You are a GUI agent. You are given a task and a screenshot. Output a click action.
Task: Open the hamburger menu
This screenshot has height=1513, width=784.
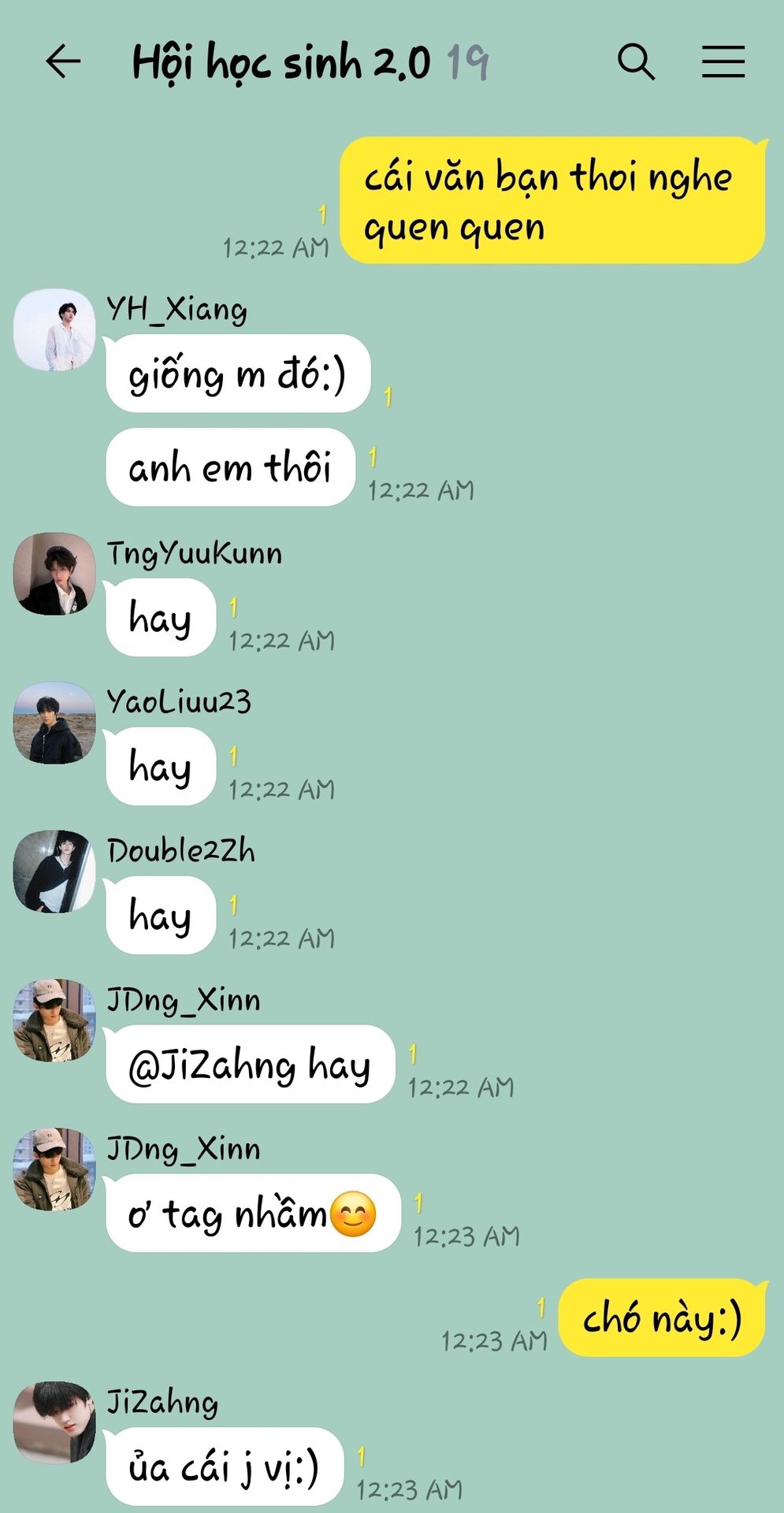723,61
